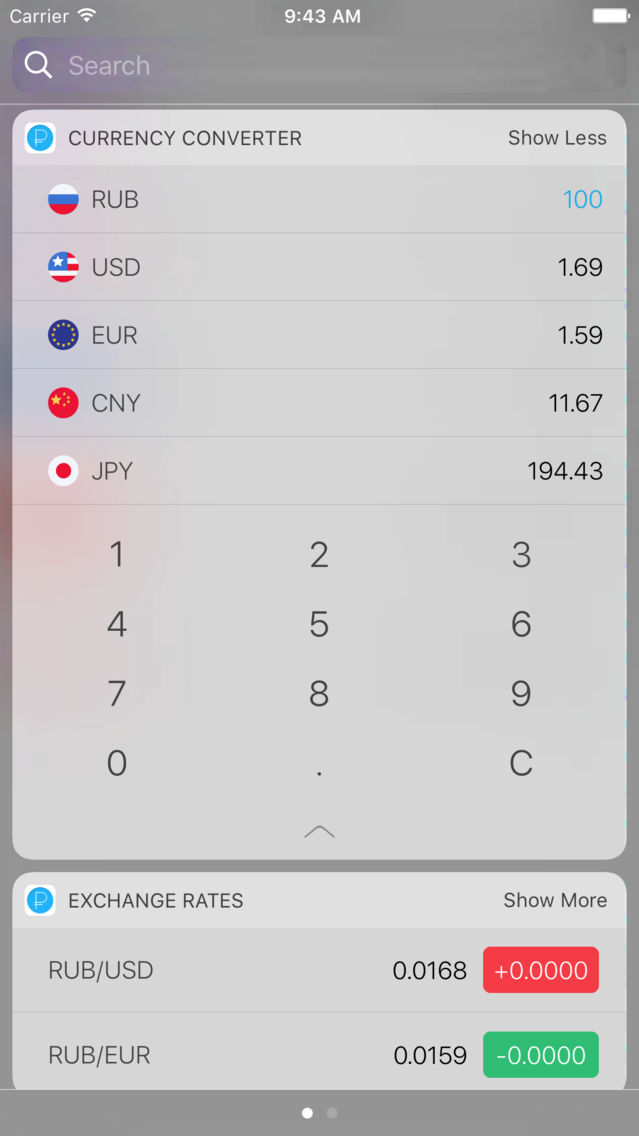This screenshot has width=639, height=1136.
Task: Expand Exchange Rates with Show More
Action: point(555,900)
